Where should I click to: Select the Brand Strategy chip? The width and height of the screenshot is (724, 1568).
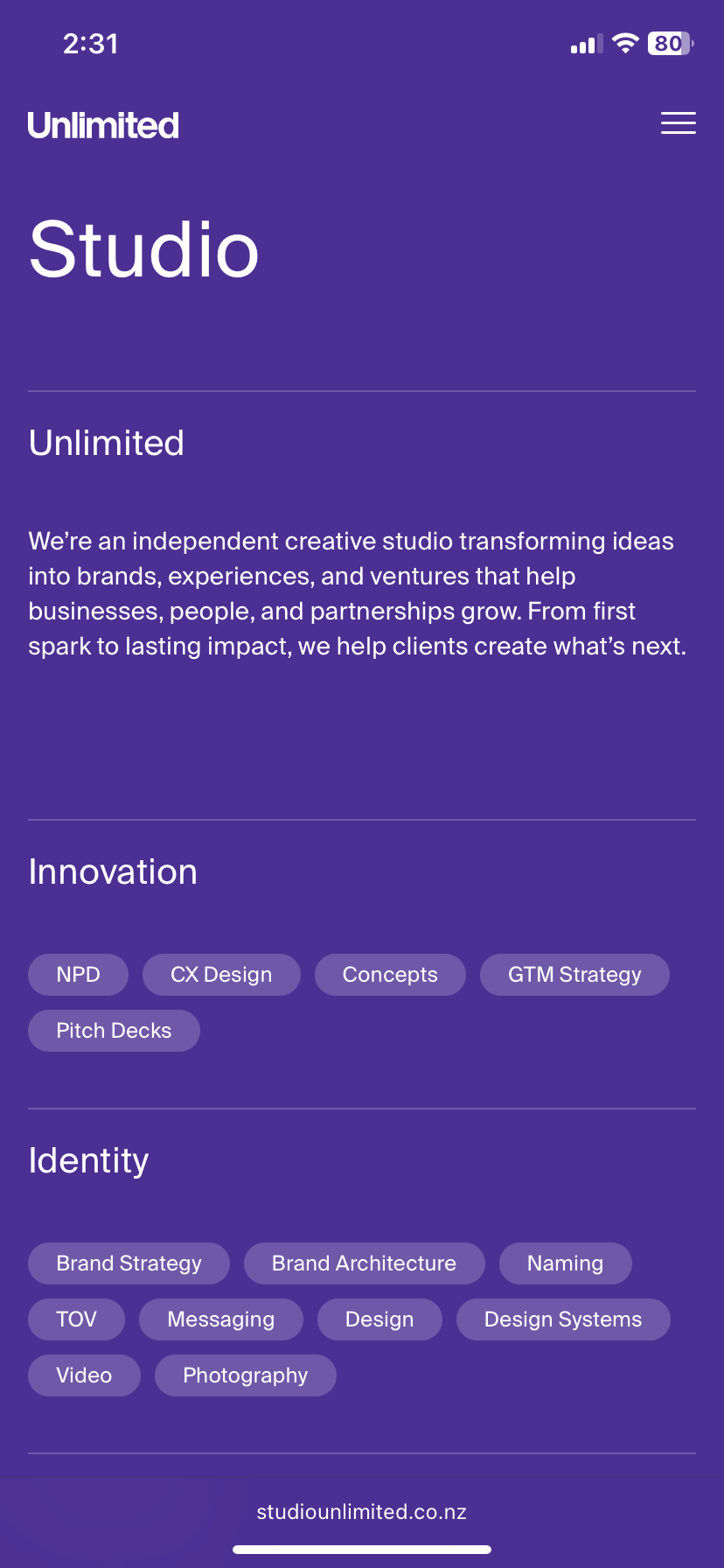point(129,1263)
